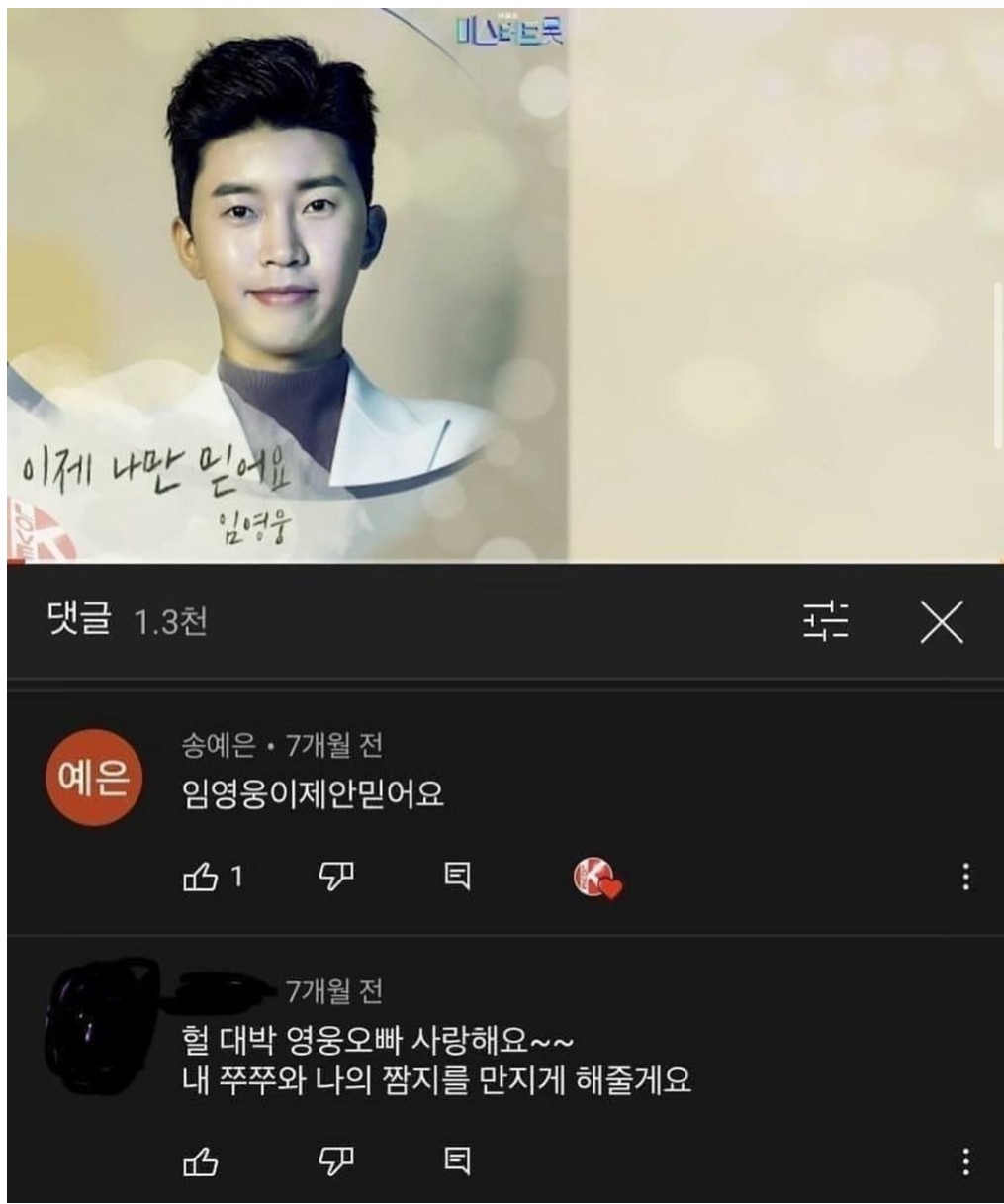Like the 헐 대박 영웅오빠 comment
Image resolution: width=1004 pixels, height=1204 pixels.
201,1160
